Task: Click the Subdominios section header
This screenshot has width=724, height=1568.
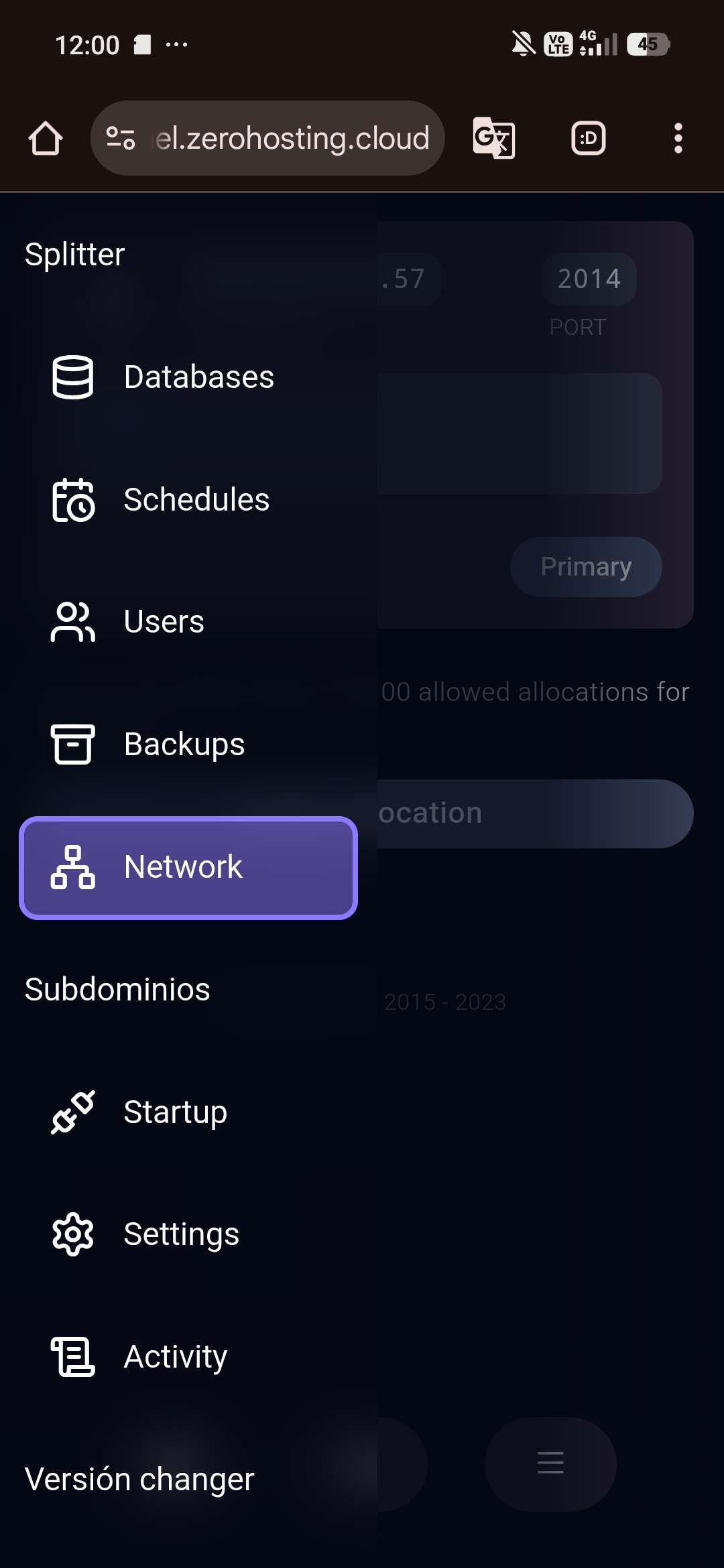Action: (117, 989)
